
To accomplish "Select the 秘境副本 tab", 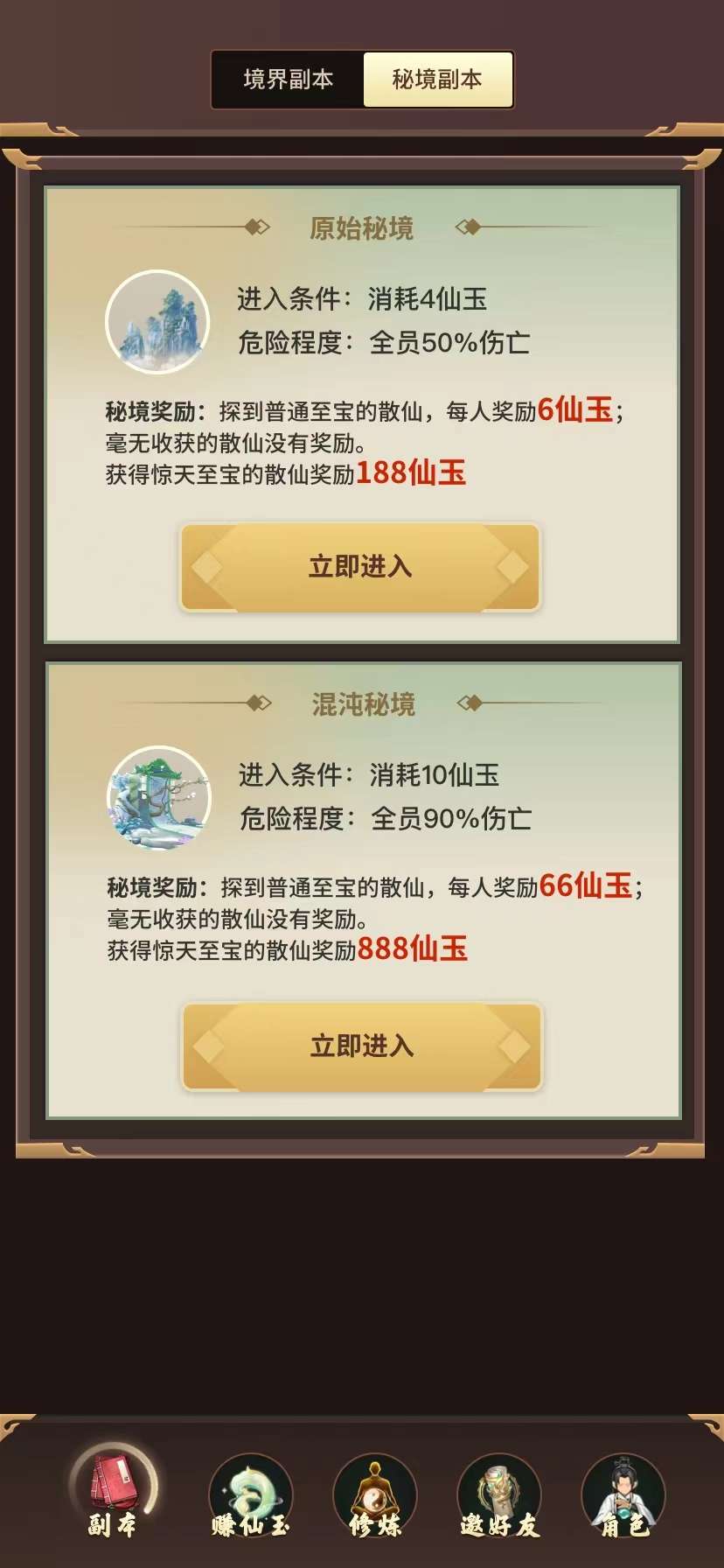I will pyautogui.click(x=437, y=80).
